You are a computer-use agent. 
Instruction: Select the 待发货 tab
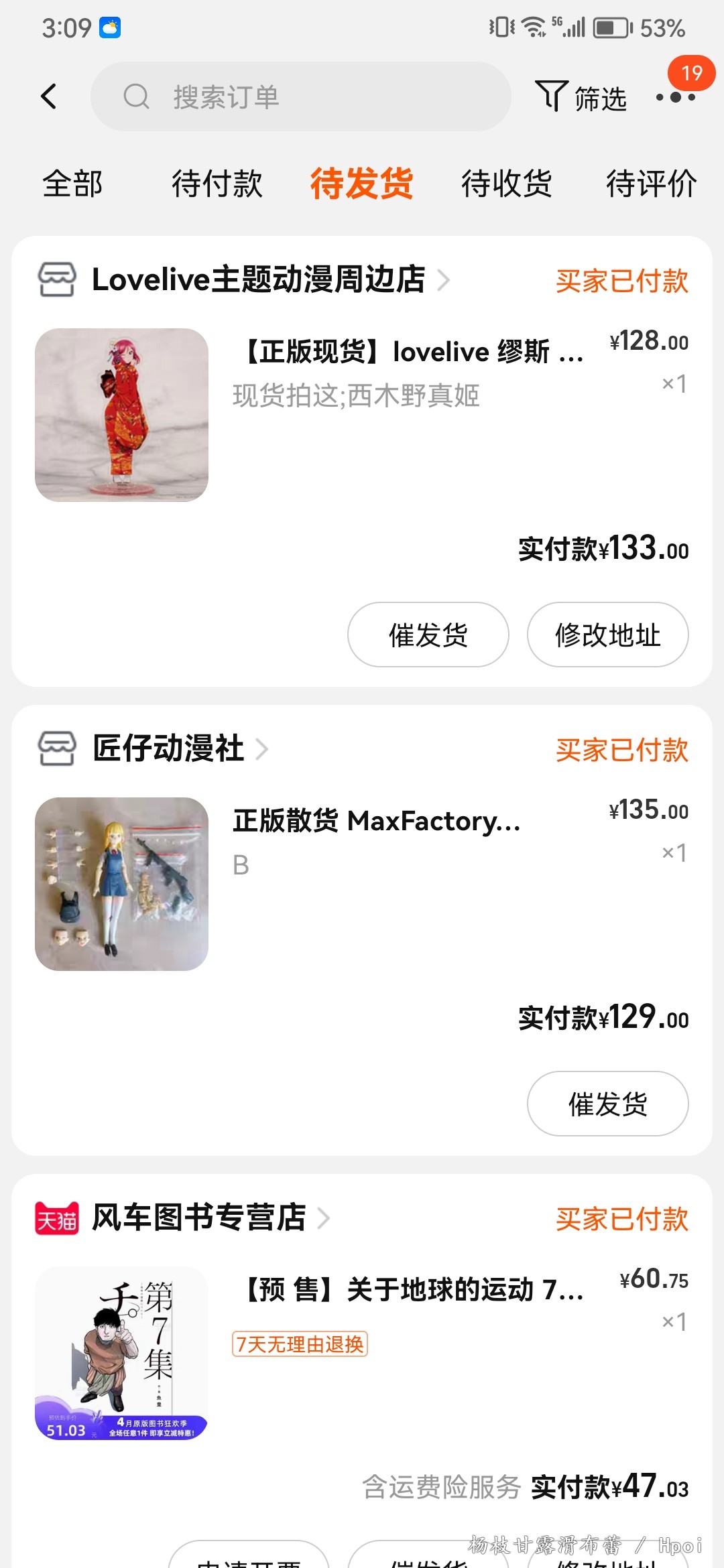click(361, 184)
